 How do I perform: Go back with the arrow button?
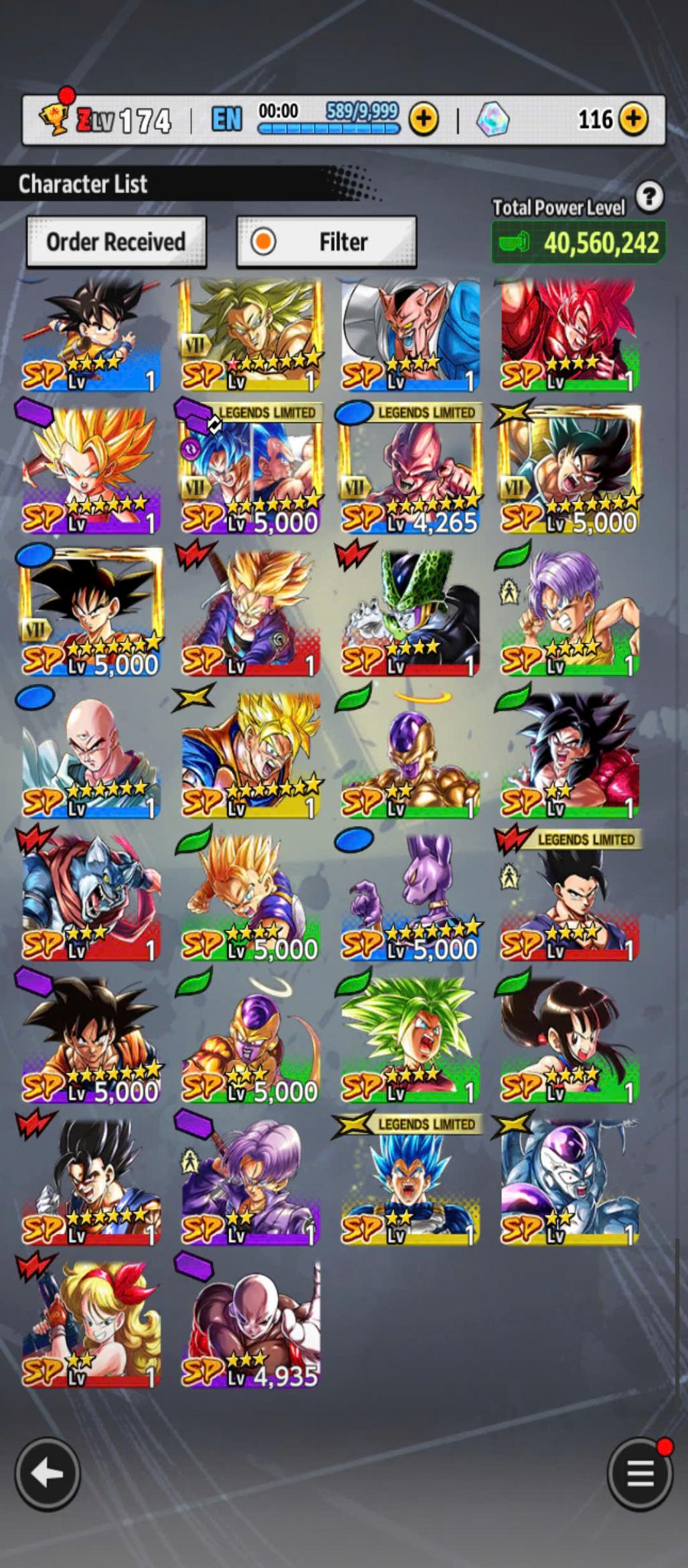[x=48, y=1474]
